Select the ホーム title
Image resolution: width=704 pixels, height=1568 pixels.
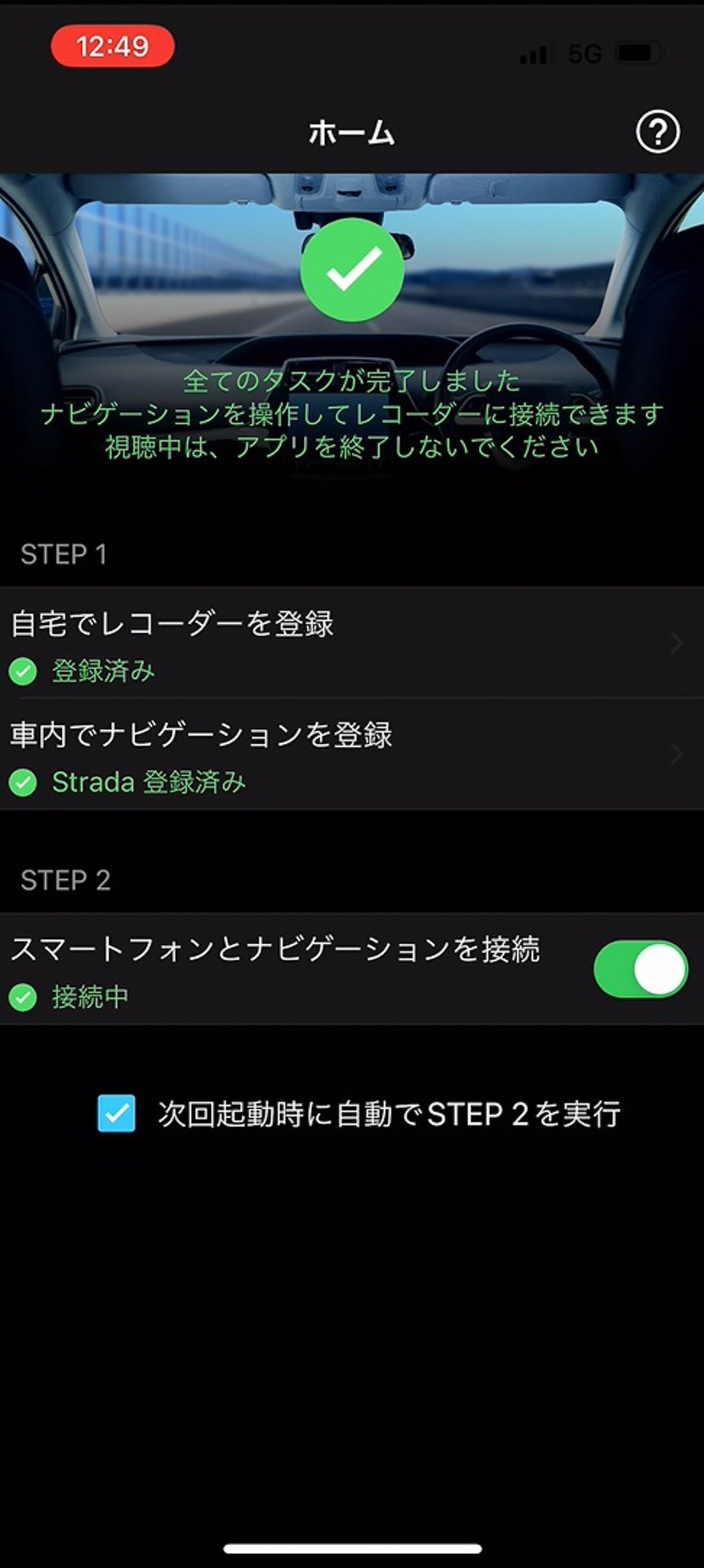[x=351, y=133]
